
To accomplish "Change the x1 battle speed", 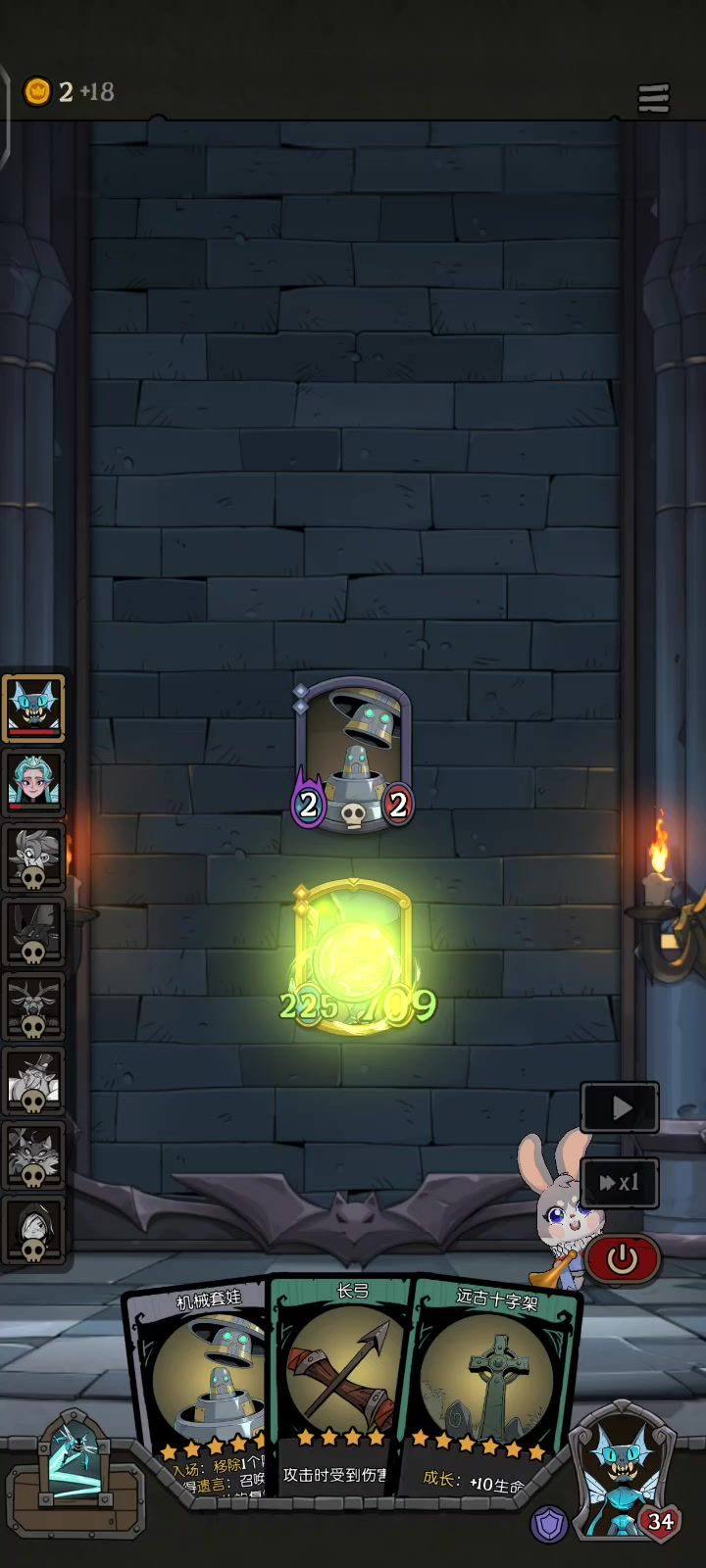I will 620,1183.
